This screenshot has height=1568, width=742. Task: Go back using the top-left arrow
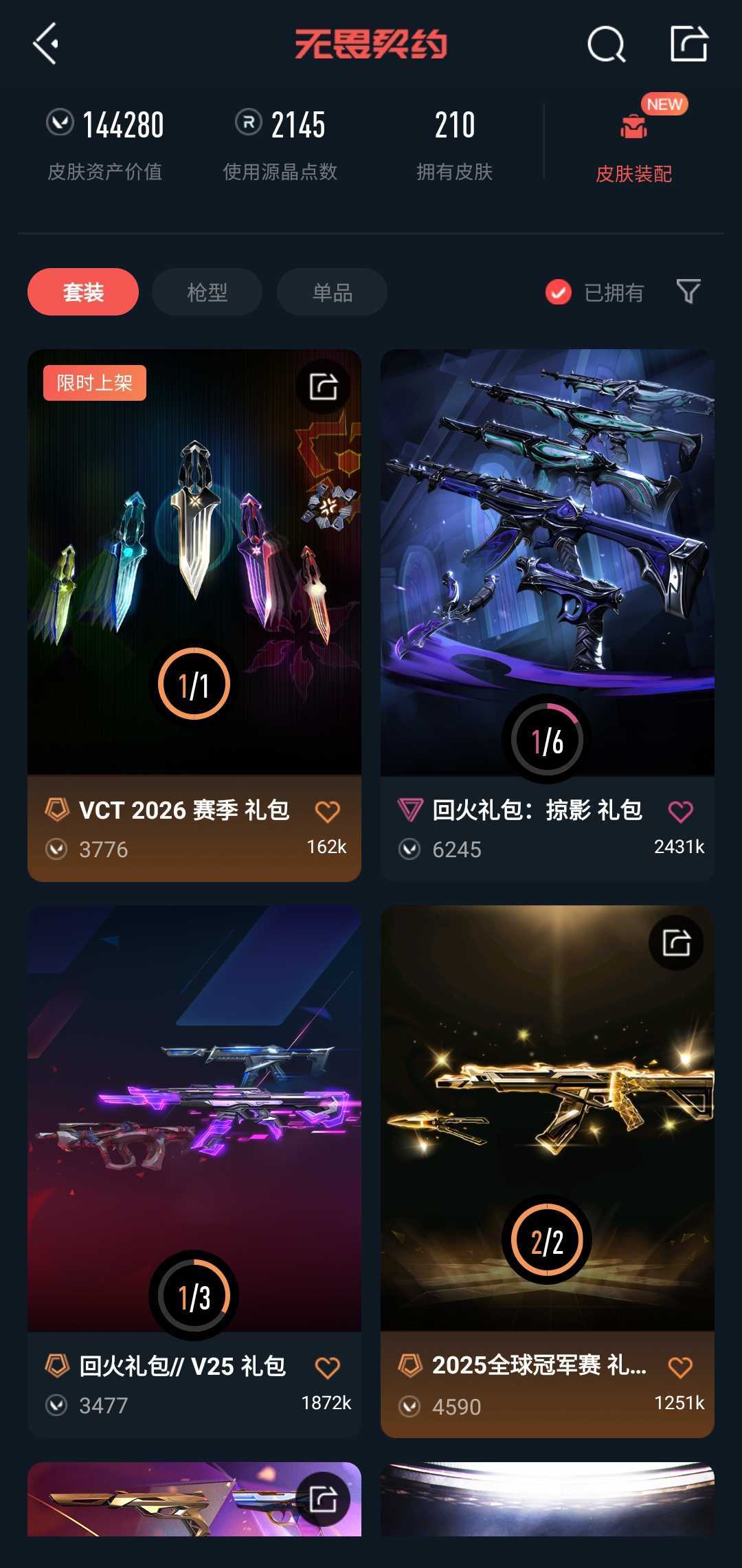(x=46, y=44)
